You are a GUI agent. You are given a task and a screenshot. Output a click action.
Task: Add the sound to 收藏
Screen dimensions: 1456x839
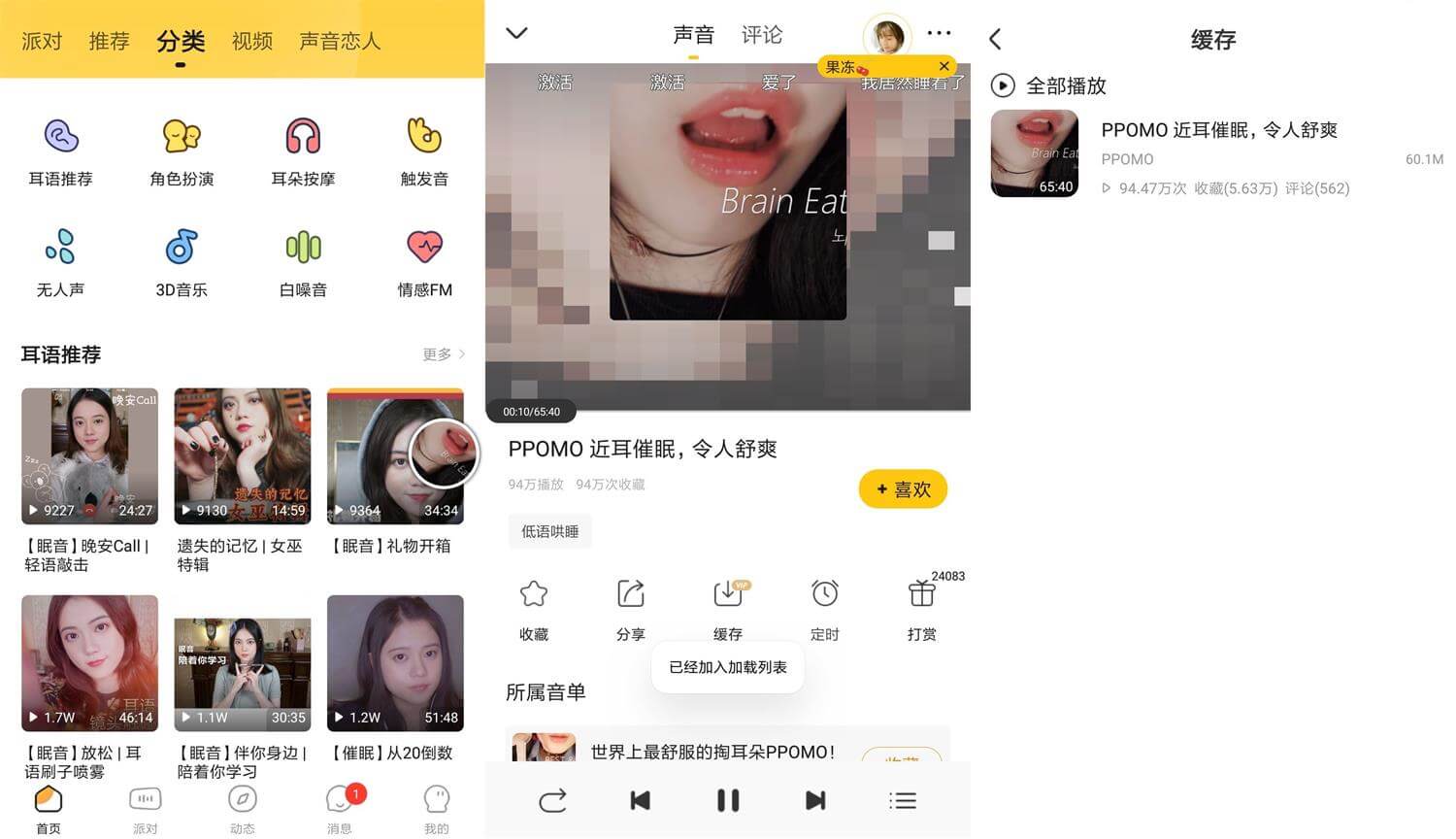tap(534, 609)
